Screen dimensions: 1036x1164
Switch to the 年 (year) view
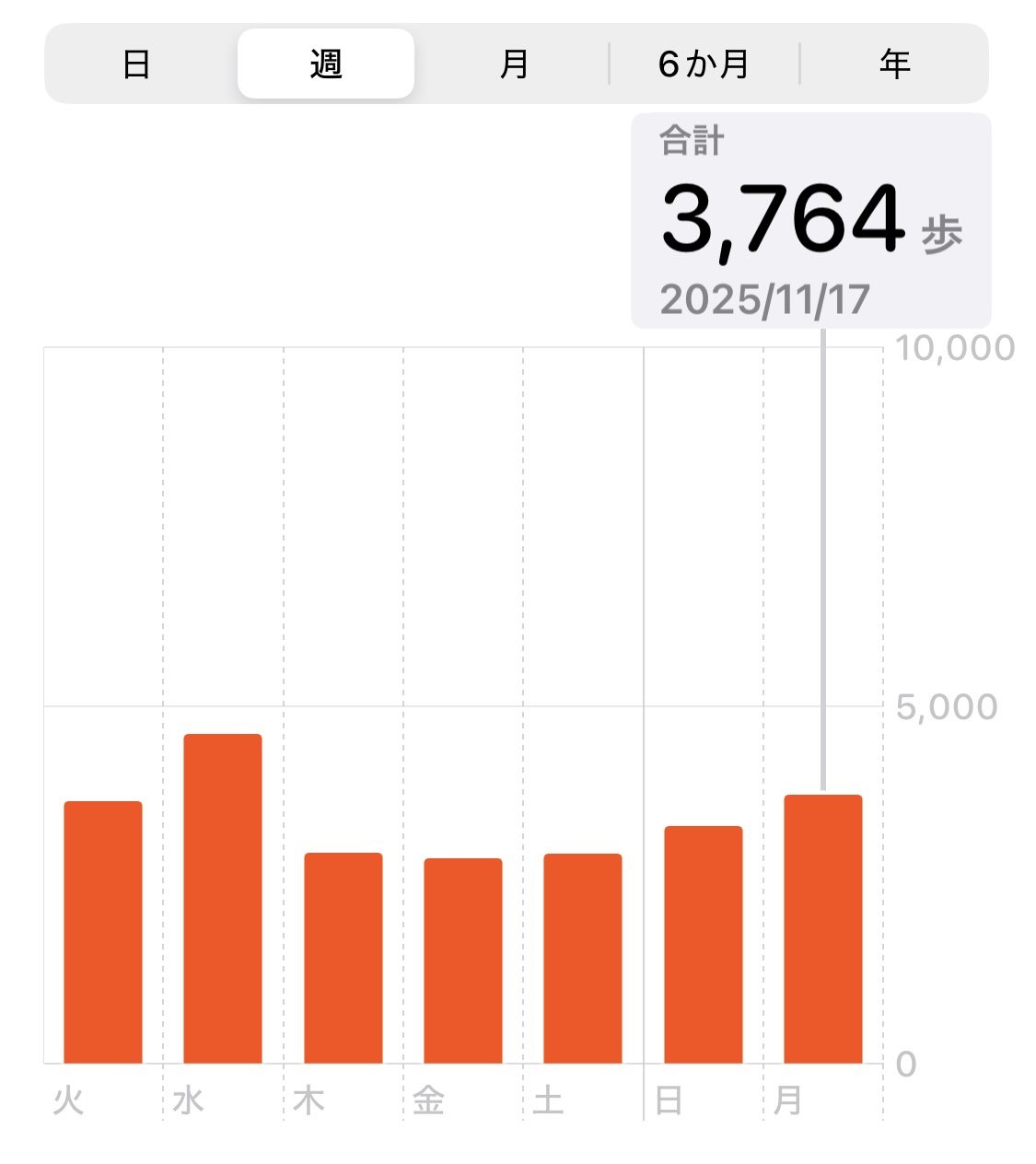coord(894,64)
